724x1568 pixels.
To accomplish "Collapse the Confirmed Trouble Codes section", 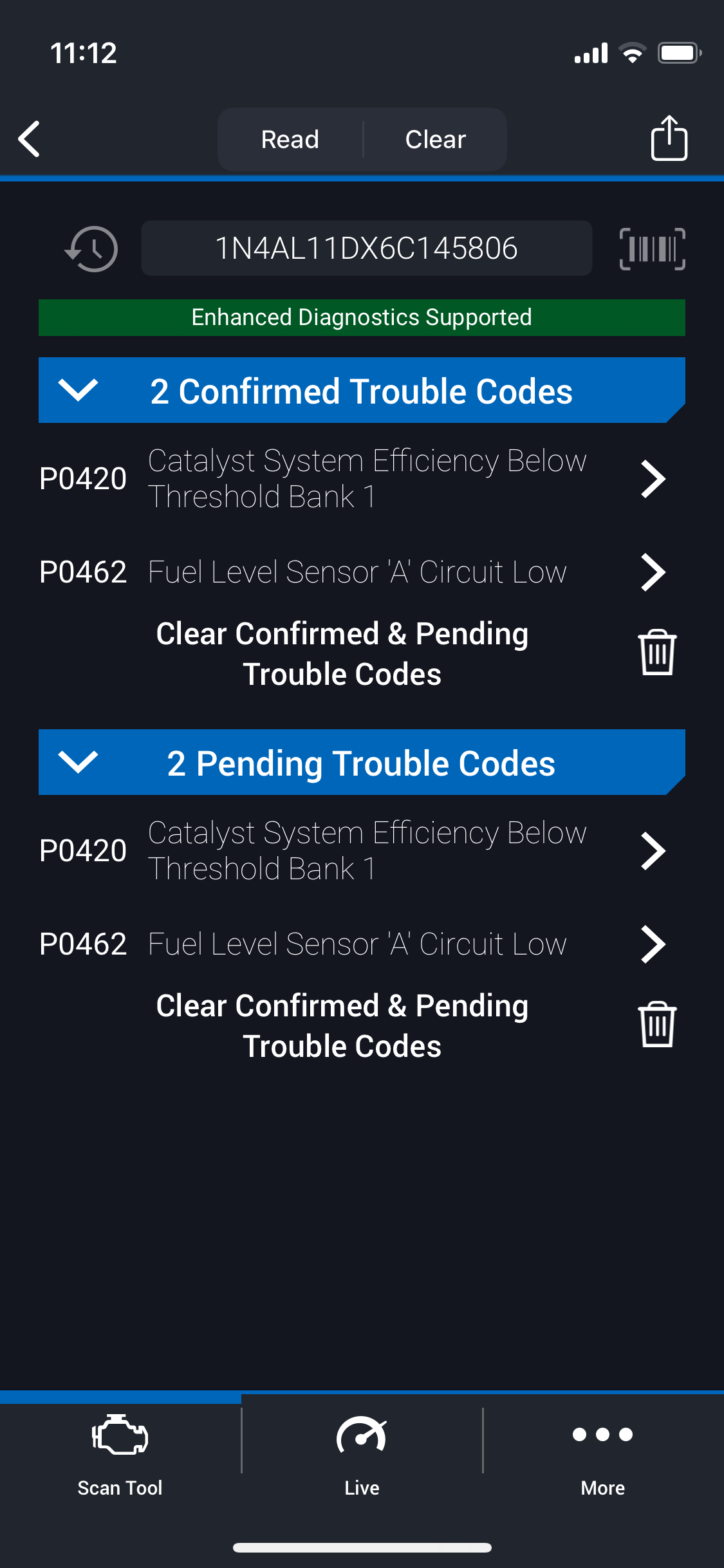I will (78, 390).
